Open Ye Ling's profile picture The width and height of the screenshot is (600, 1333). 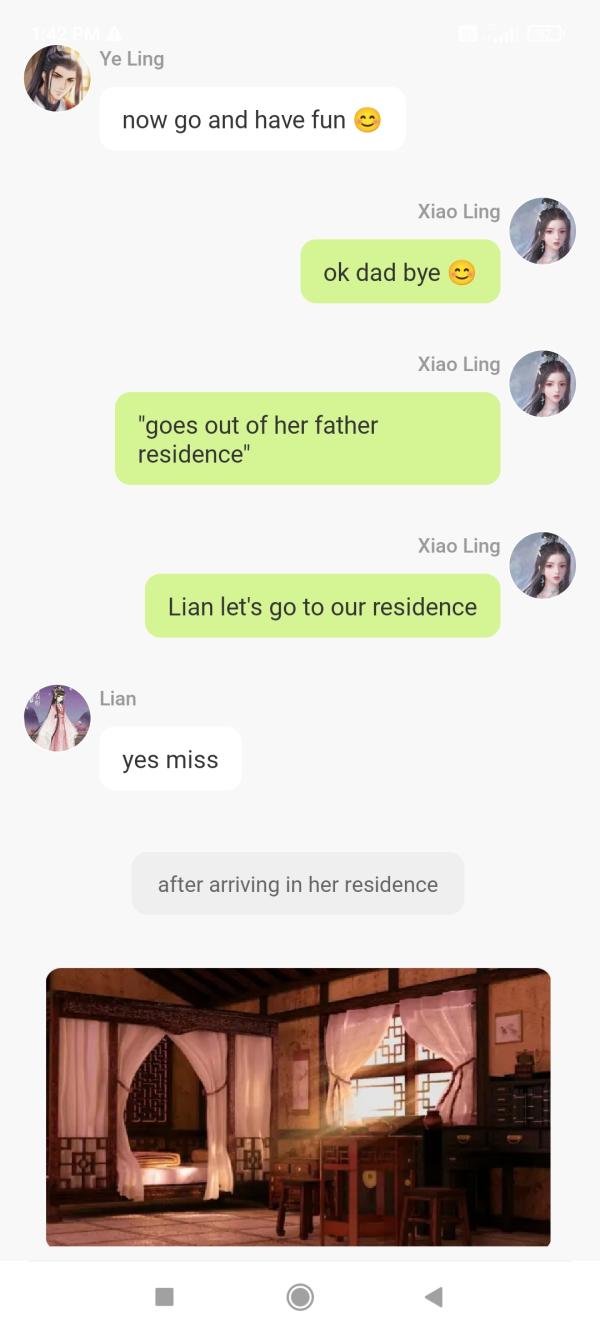57,78
